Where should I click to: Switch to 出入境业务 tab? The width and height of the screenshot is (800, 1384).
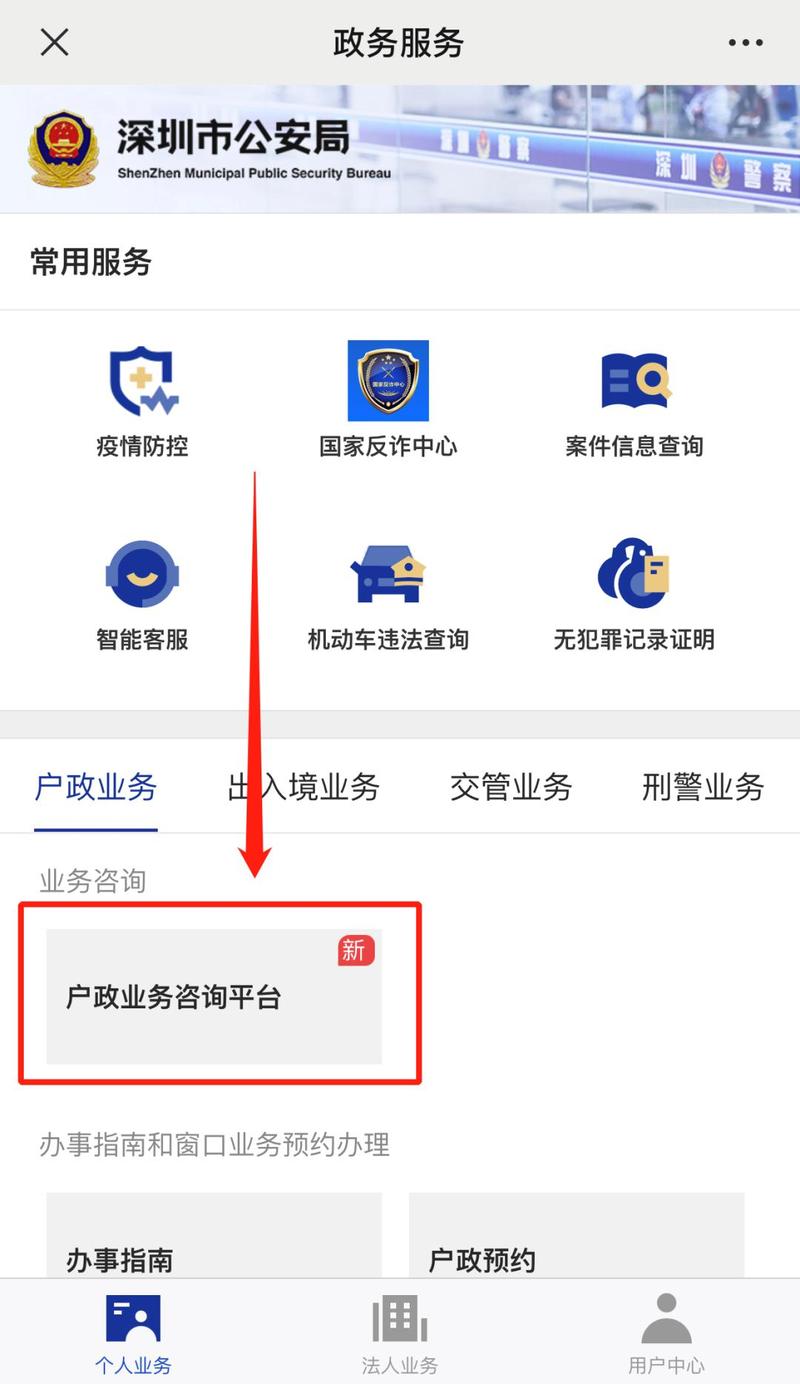point(304,788)
